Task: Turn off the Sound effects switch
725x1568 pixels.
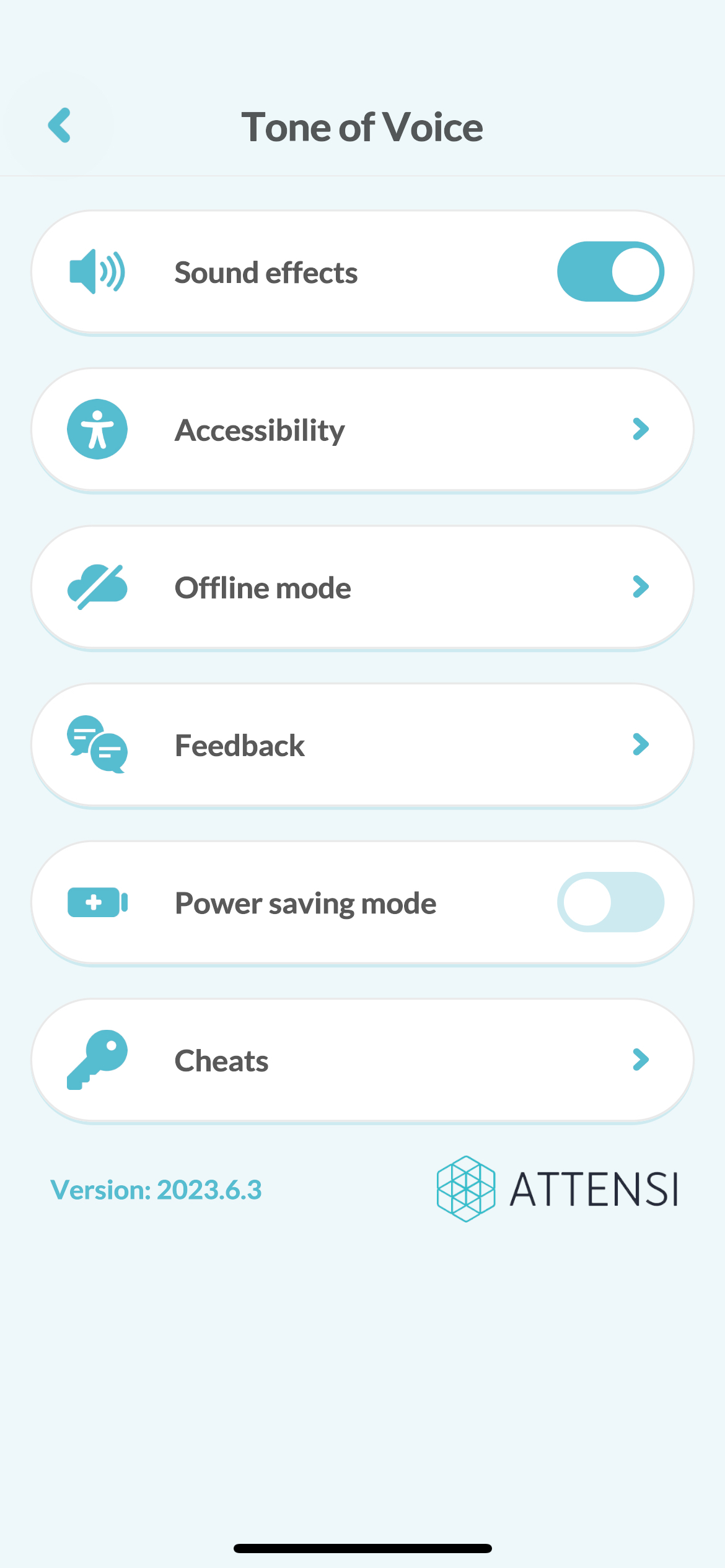Action: click(610, 272)
